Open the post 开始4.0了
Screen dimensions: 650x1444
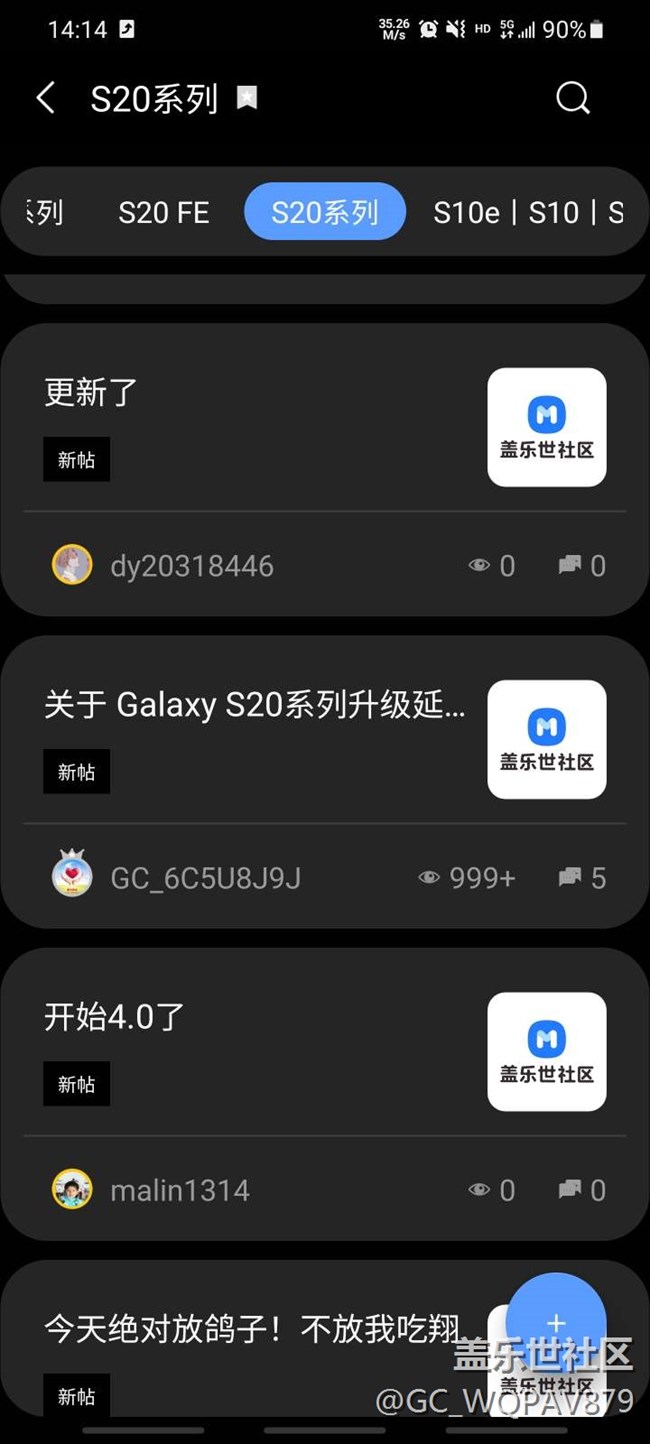click(114, 1017)
